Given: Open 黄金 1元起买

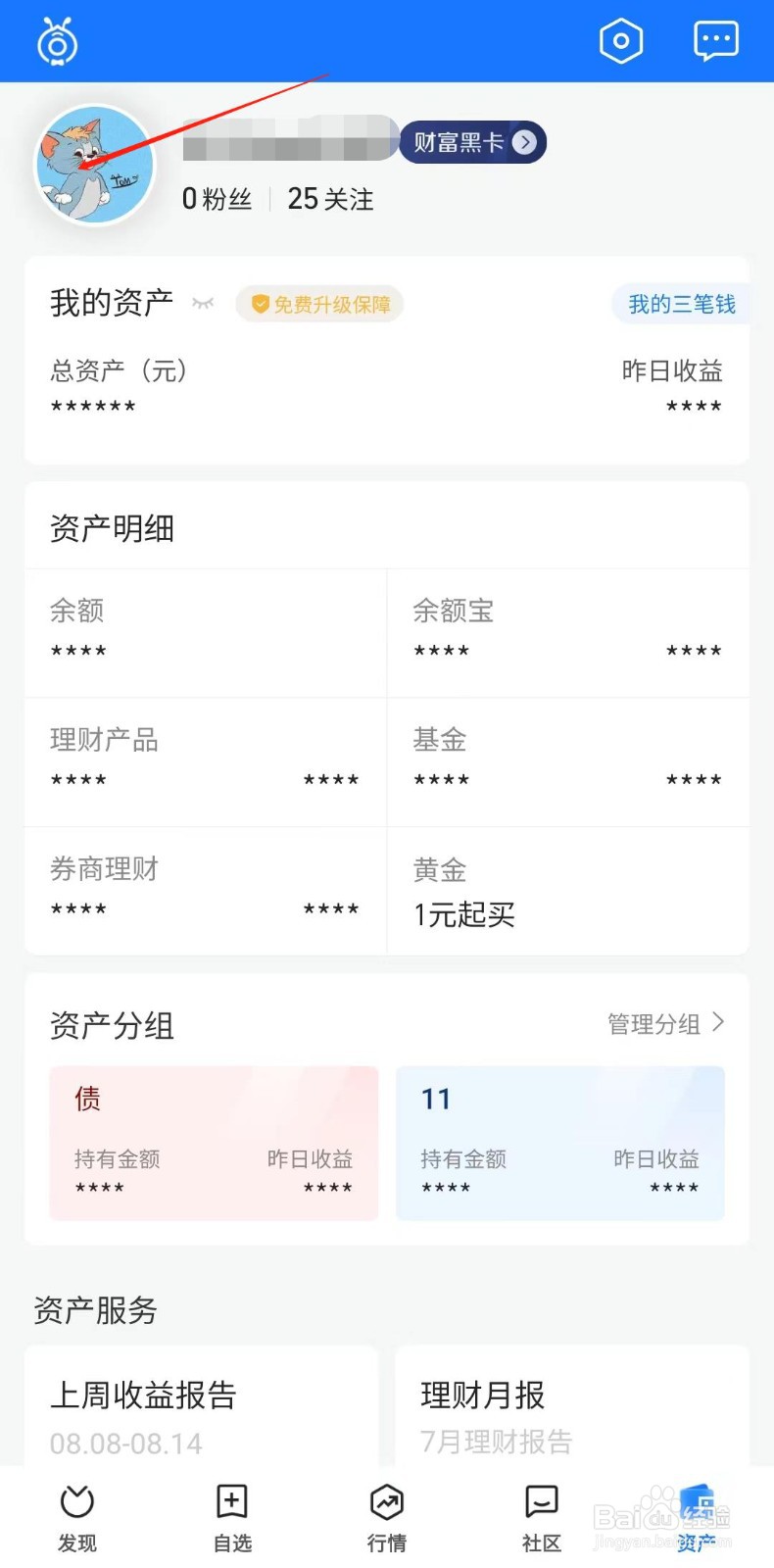Looking at the screenshot, I should pos(567,891).
